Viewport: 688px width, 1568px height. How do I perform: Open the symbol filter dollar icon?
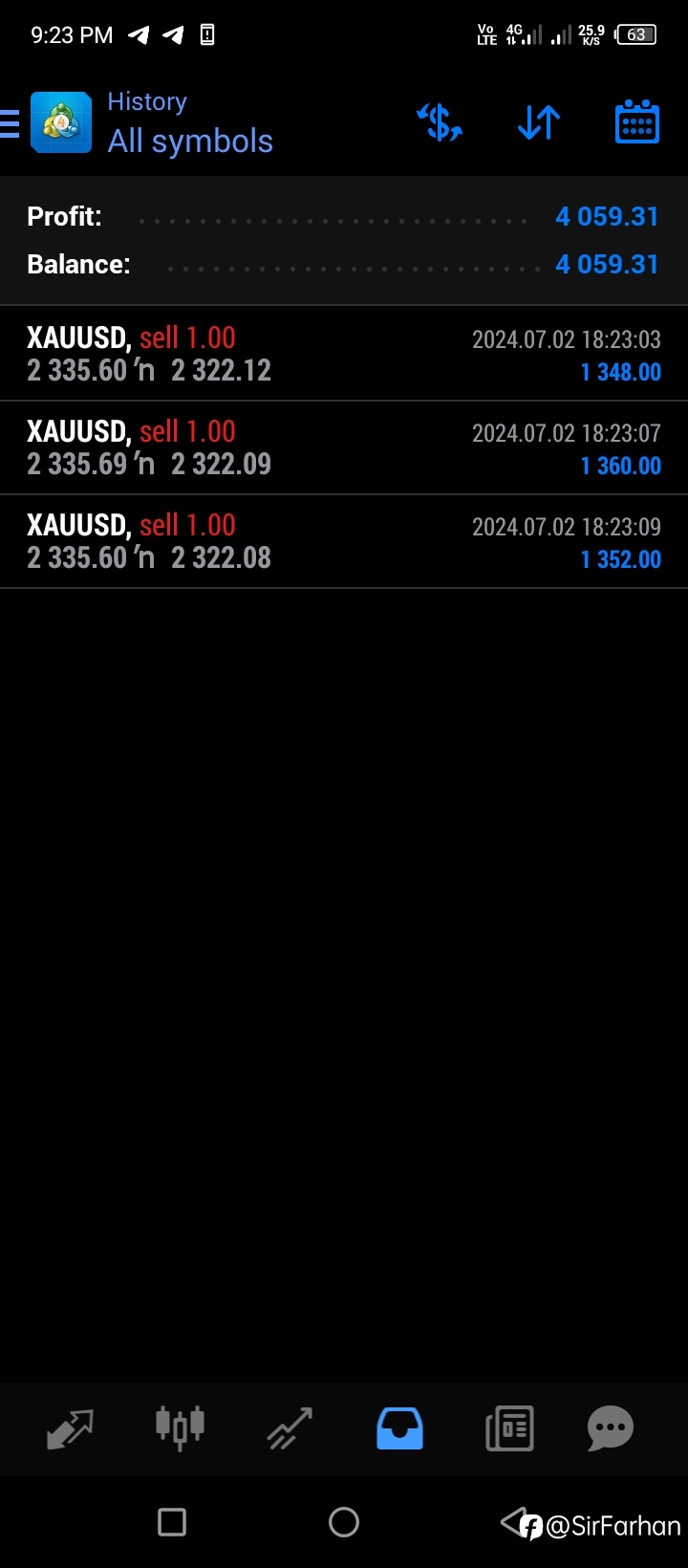[x=440, y=122]
